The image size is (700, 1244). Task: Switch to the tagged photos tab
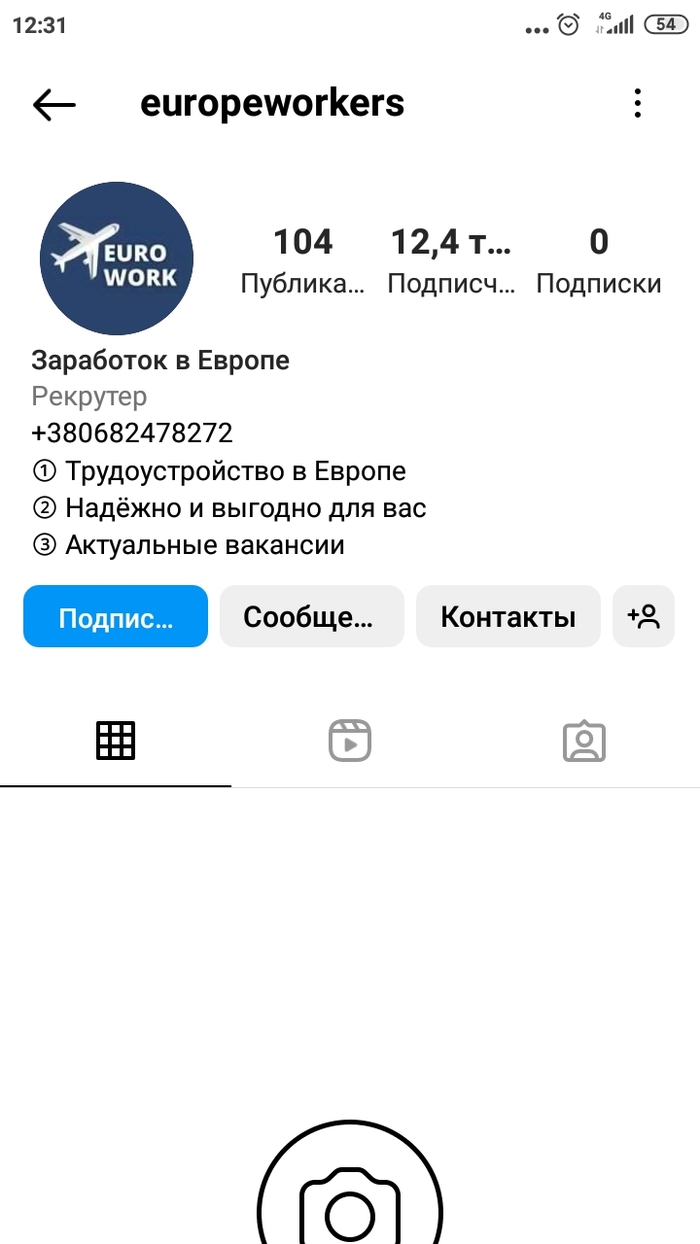(584, 741)
